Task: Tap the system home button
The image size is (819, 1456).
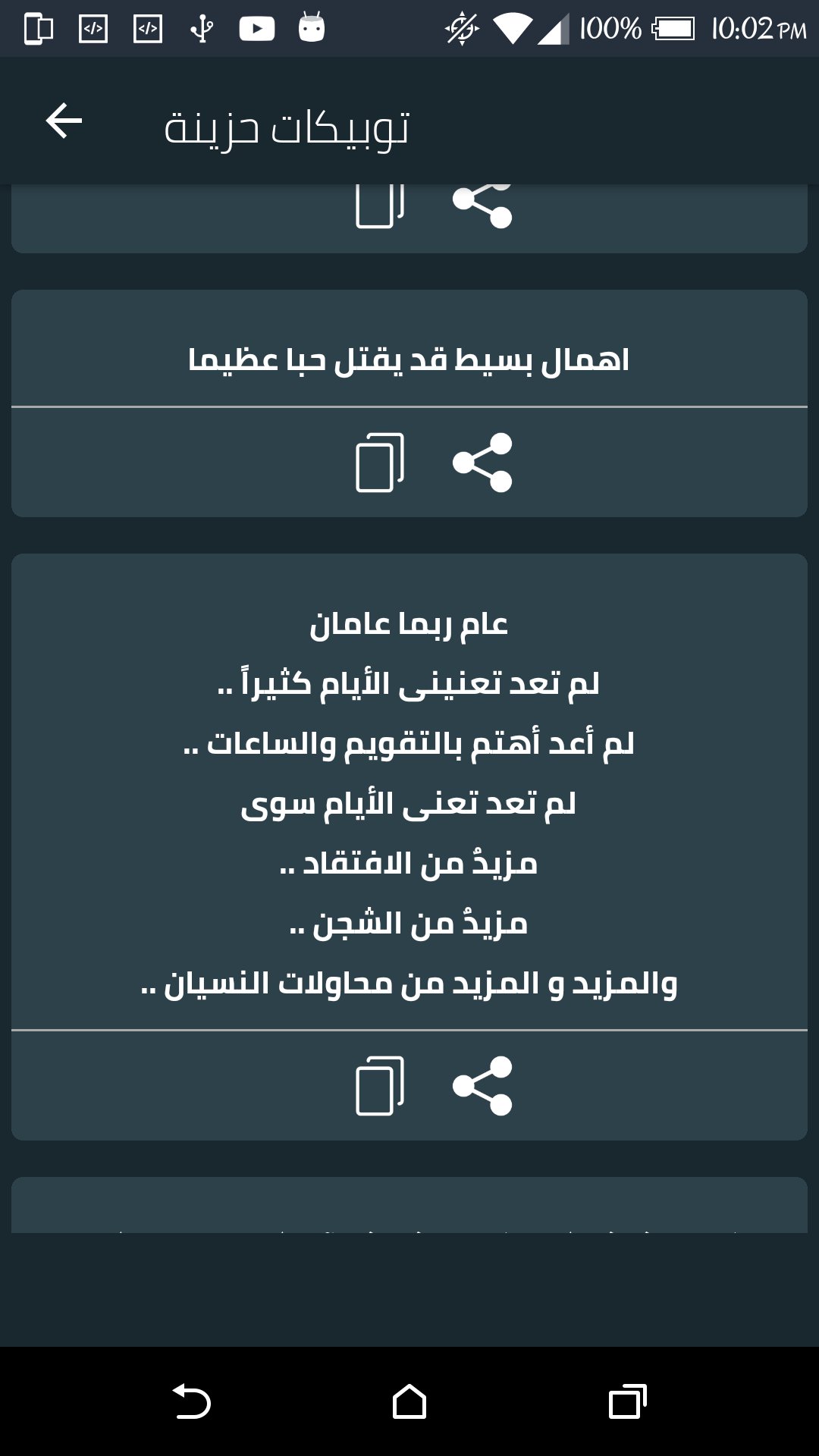Action: pyautogui.click(x=409, y=1401)
